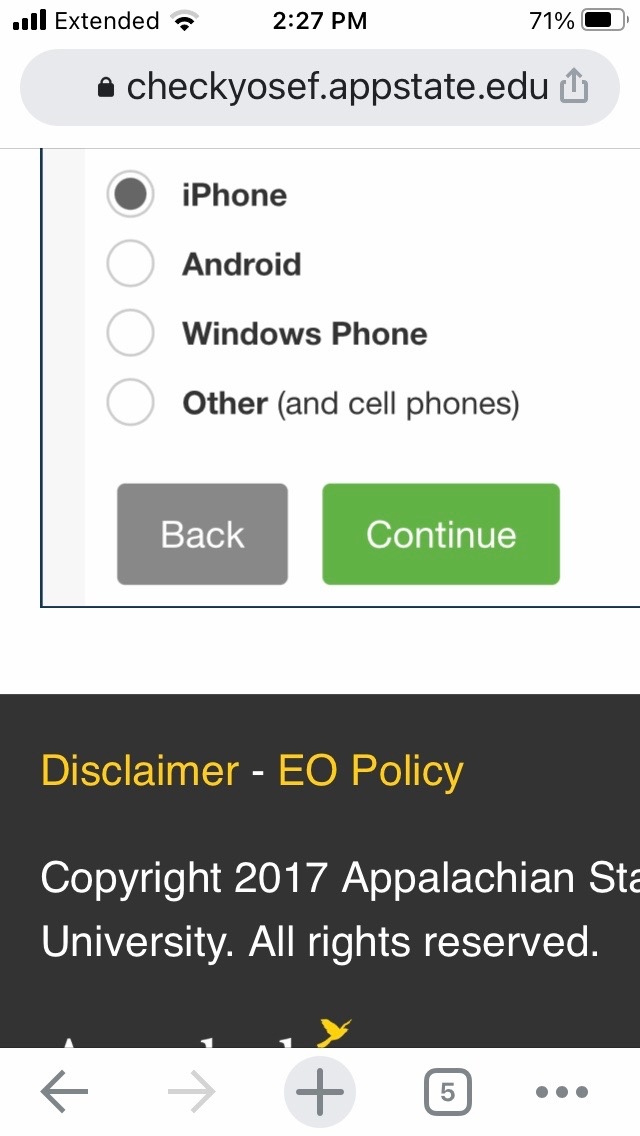Tap the gray Back button
This screenshot has height=1136, width=640.
pos(202,534)
